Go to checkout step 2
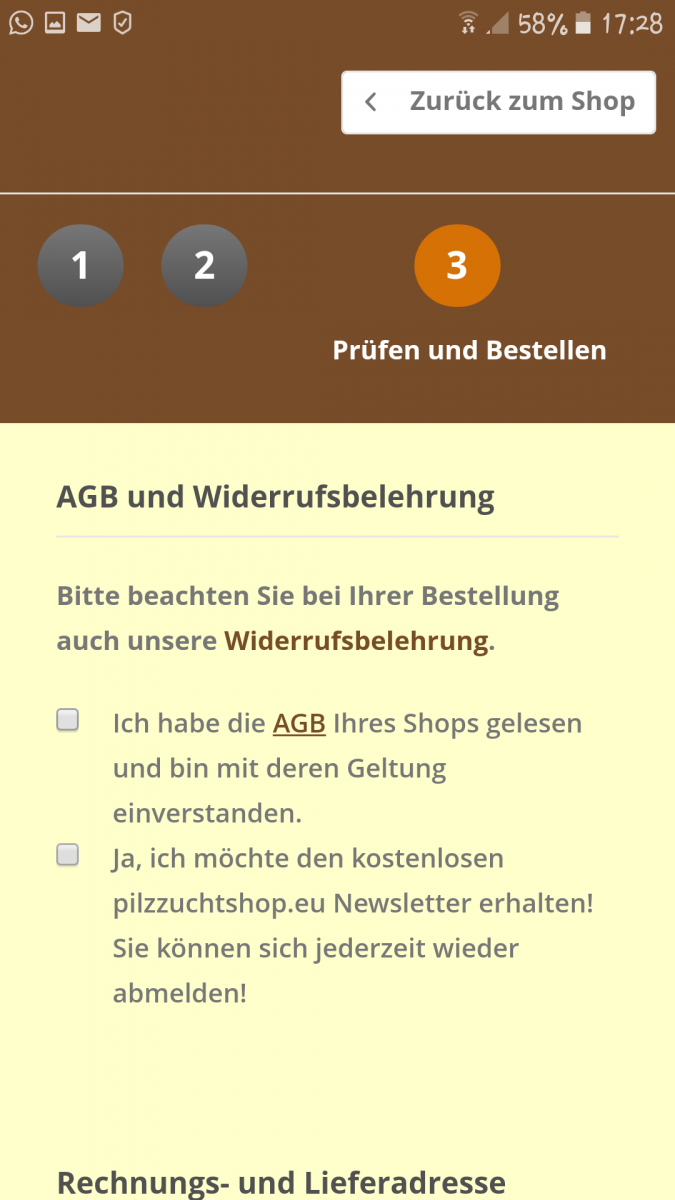675x1200 pixels. pos(204,266)
